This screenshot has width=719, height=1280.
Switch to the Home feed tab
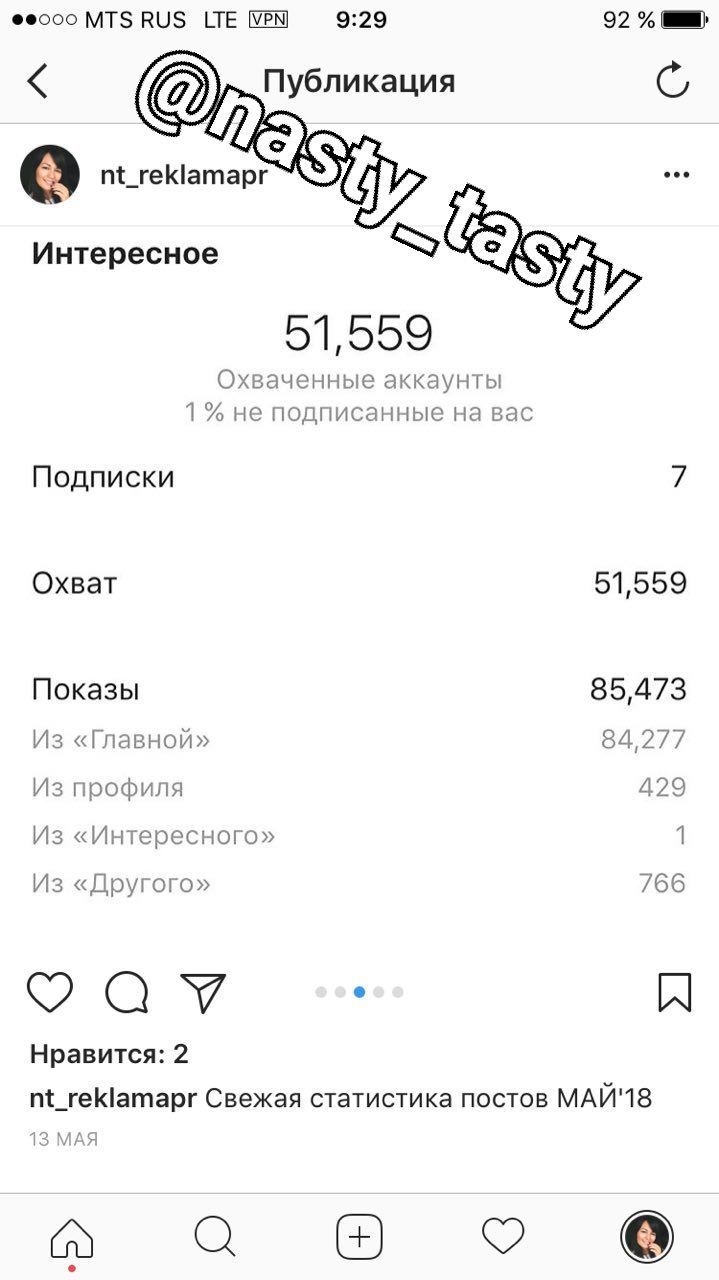click(x=71, y=1238)
